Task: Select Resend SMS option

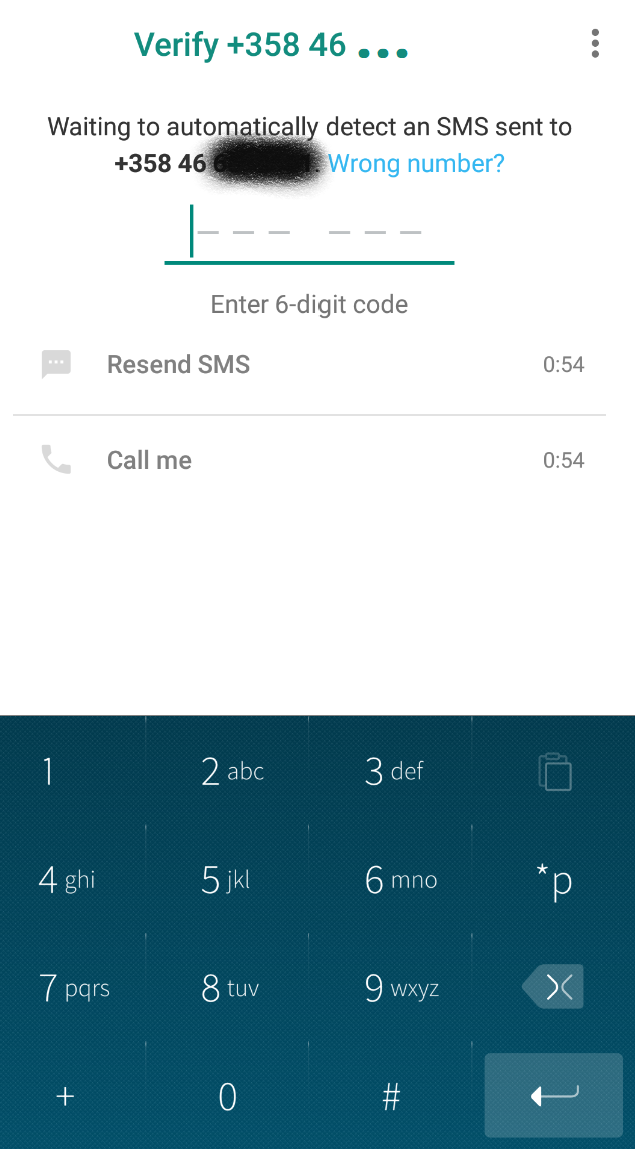Action: pos(178,365)
